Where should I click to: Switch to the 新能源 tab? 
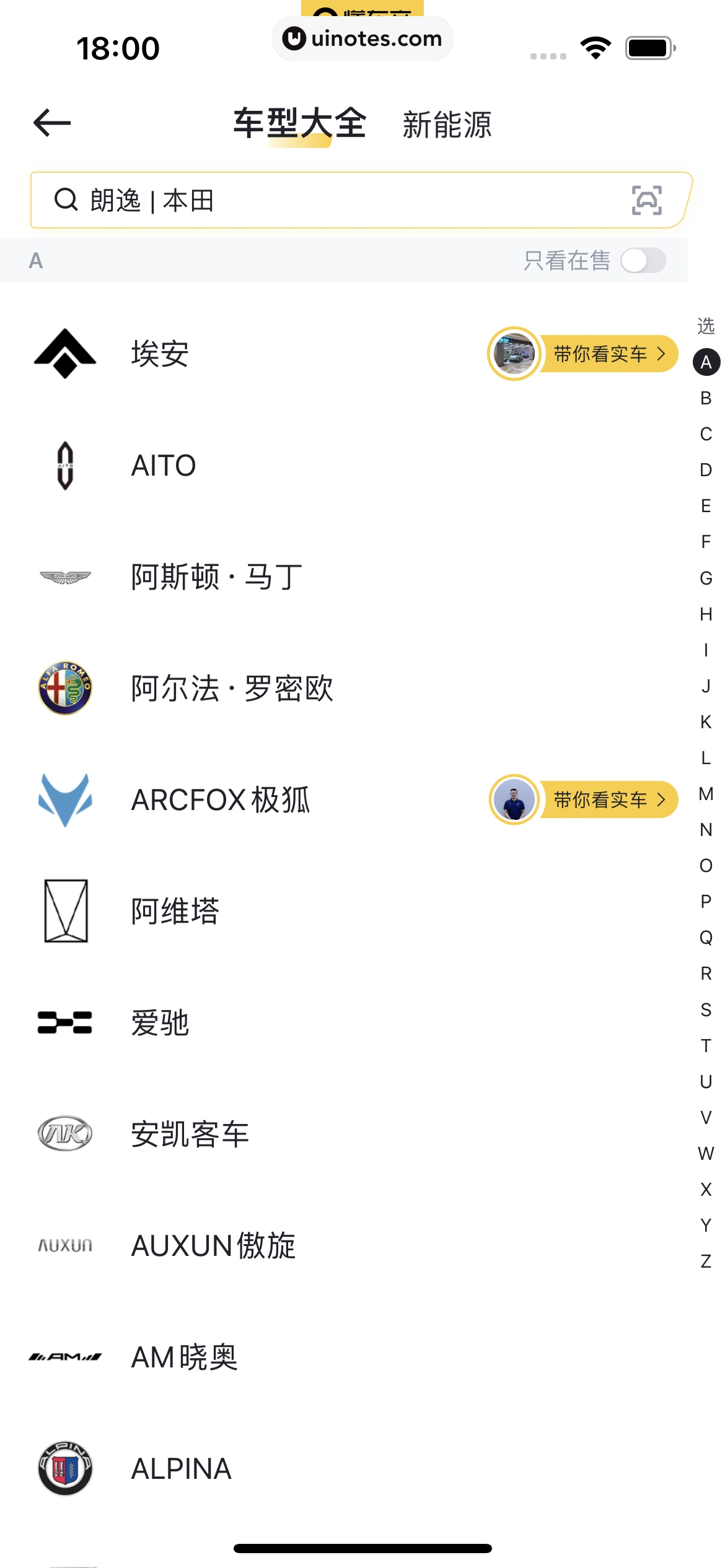(x=447, y=124)
